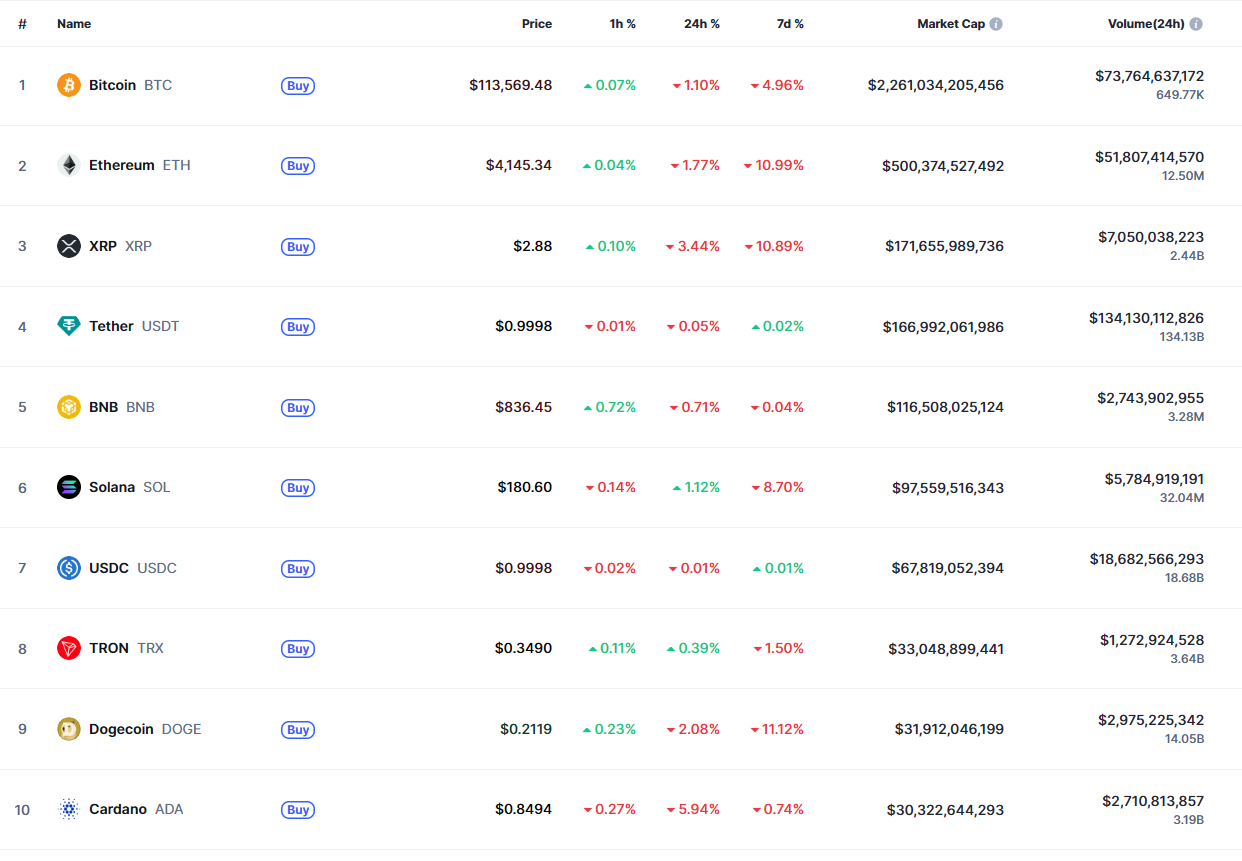
Task: Show Market Cap info tooltip
Action: pos(996,24)
